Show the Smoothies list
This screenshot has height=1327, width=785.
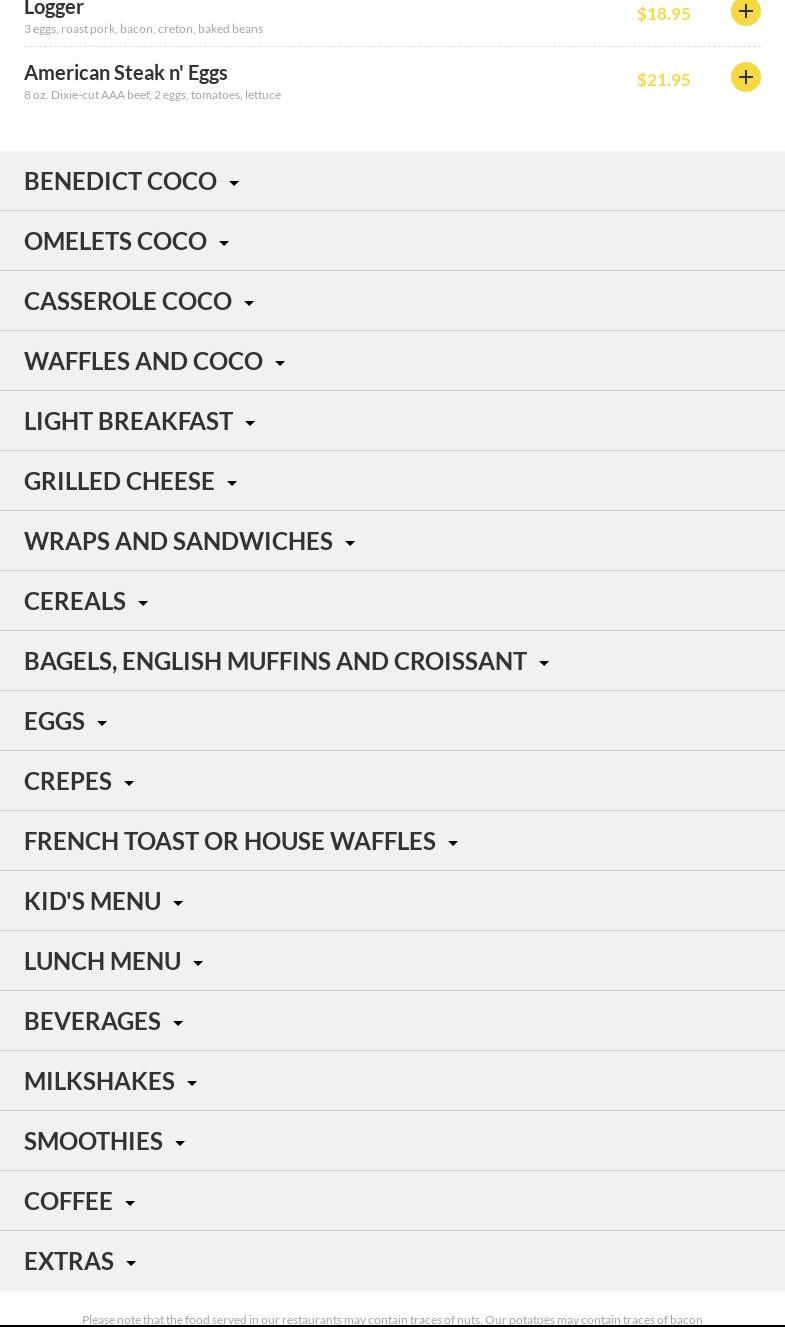coord(105,1141)
